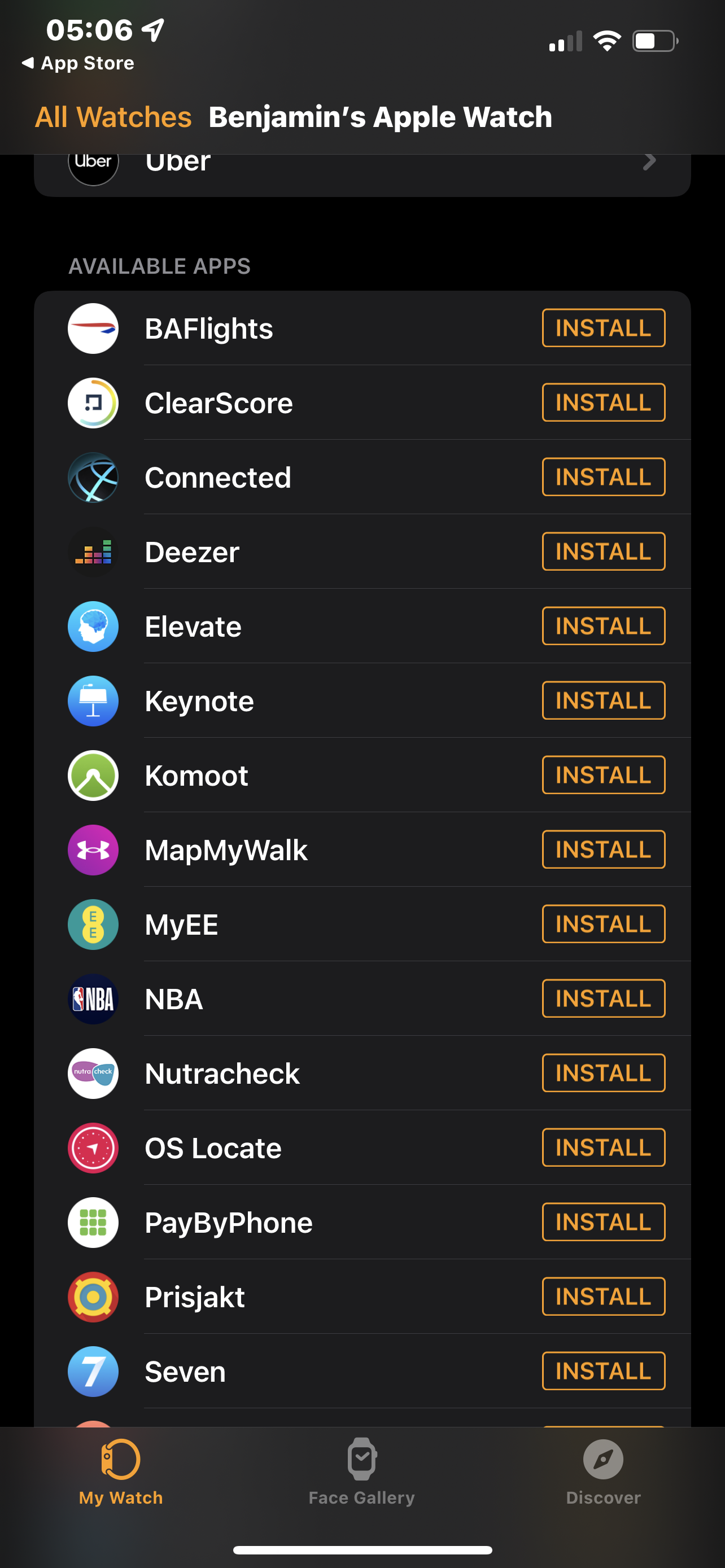Install the Elevate app
725x1568 pixels.
(x=603, y=627)
